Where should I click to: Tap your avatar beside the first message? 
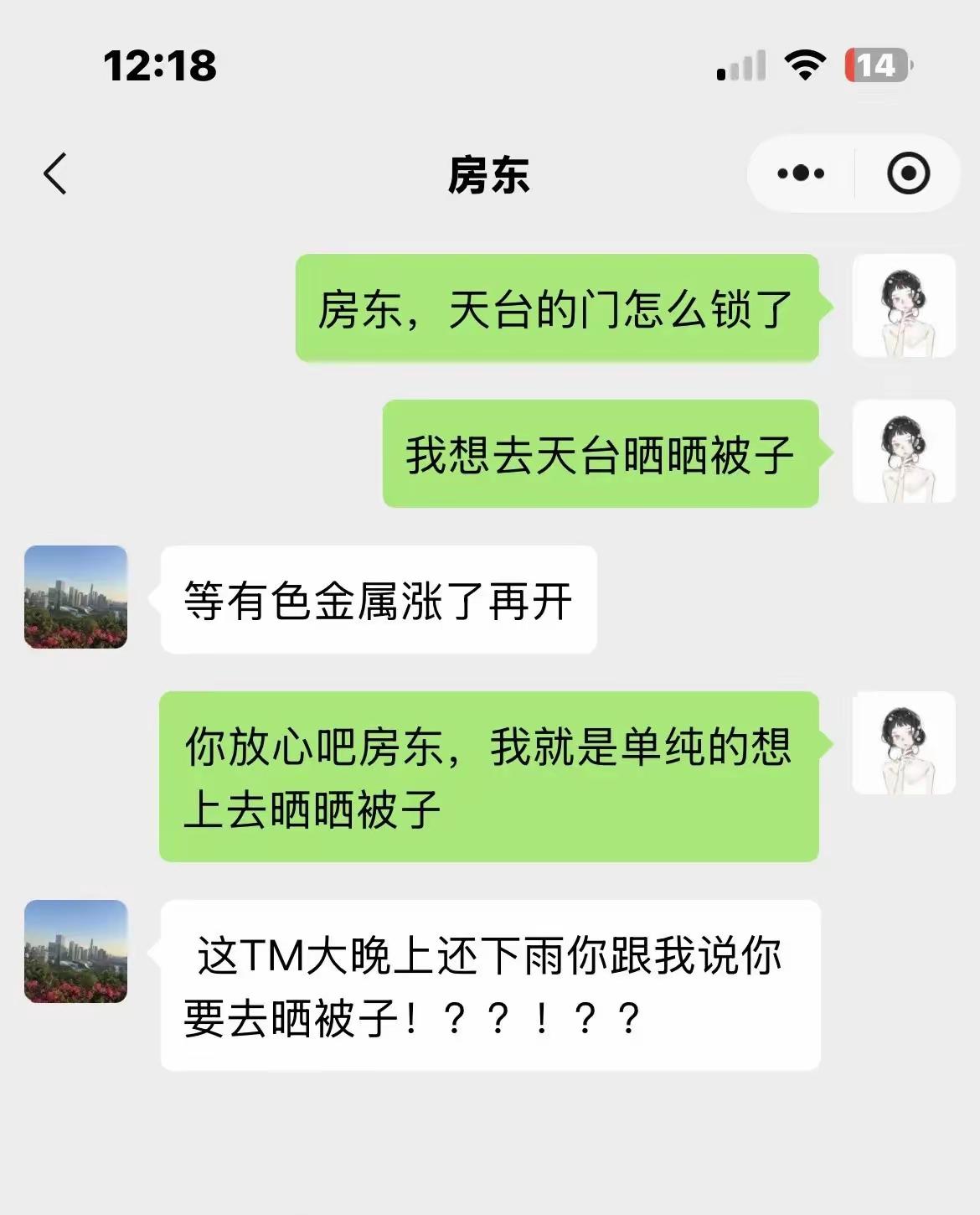[x=904, y=306]
